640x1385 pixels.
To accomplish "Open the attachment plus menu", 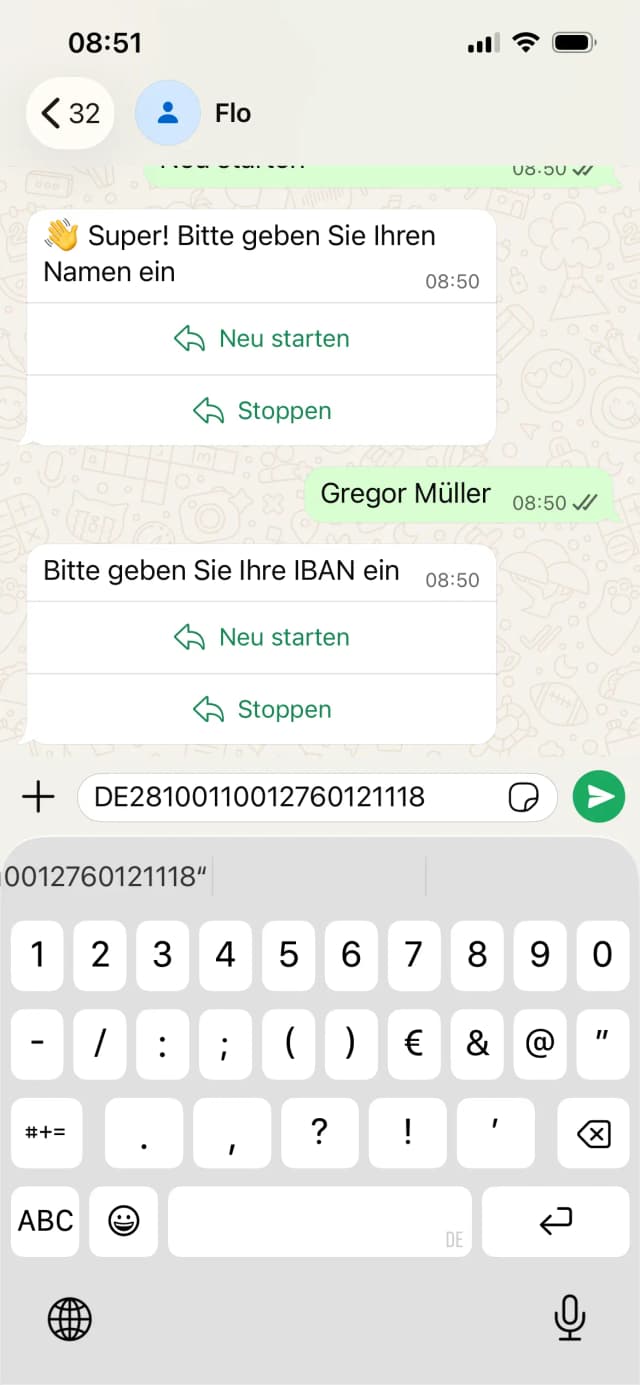I will click(x=38, y=797).
